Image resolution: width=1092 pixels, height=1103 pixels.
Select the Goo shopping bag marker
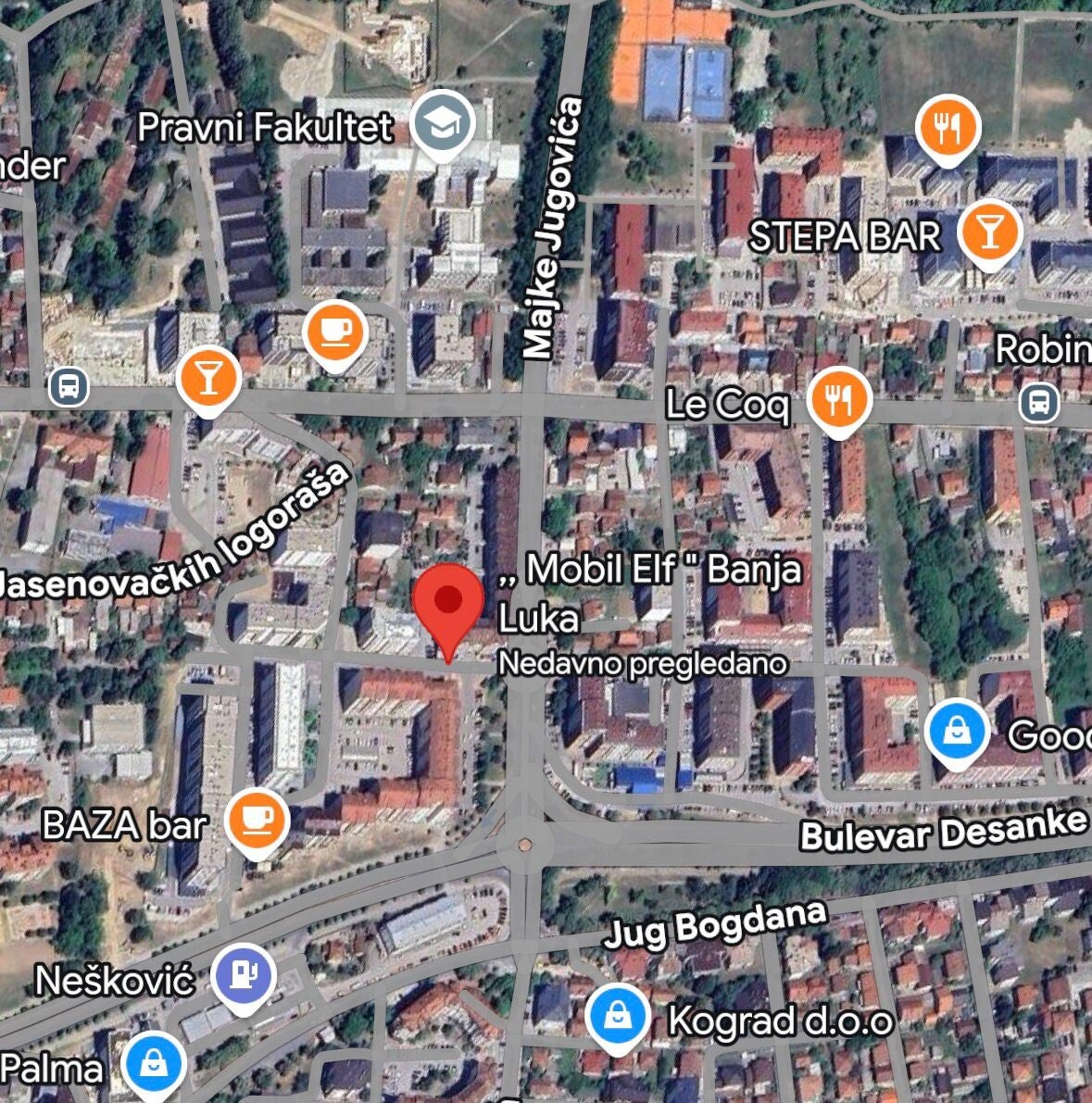click(957, 732)
